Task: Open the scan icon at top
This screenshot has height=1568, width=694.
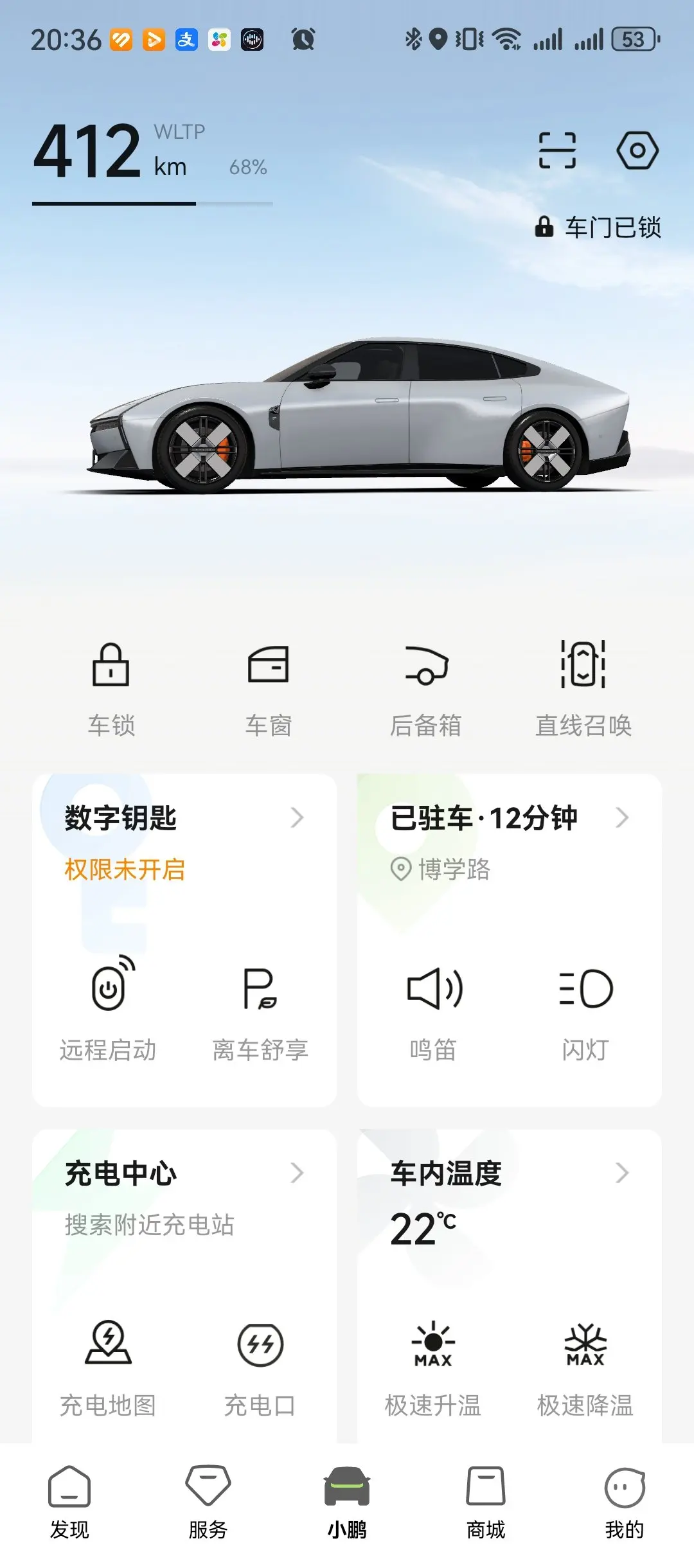Action: [557, 150]
